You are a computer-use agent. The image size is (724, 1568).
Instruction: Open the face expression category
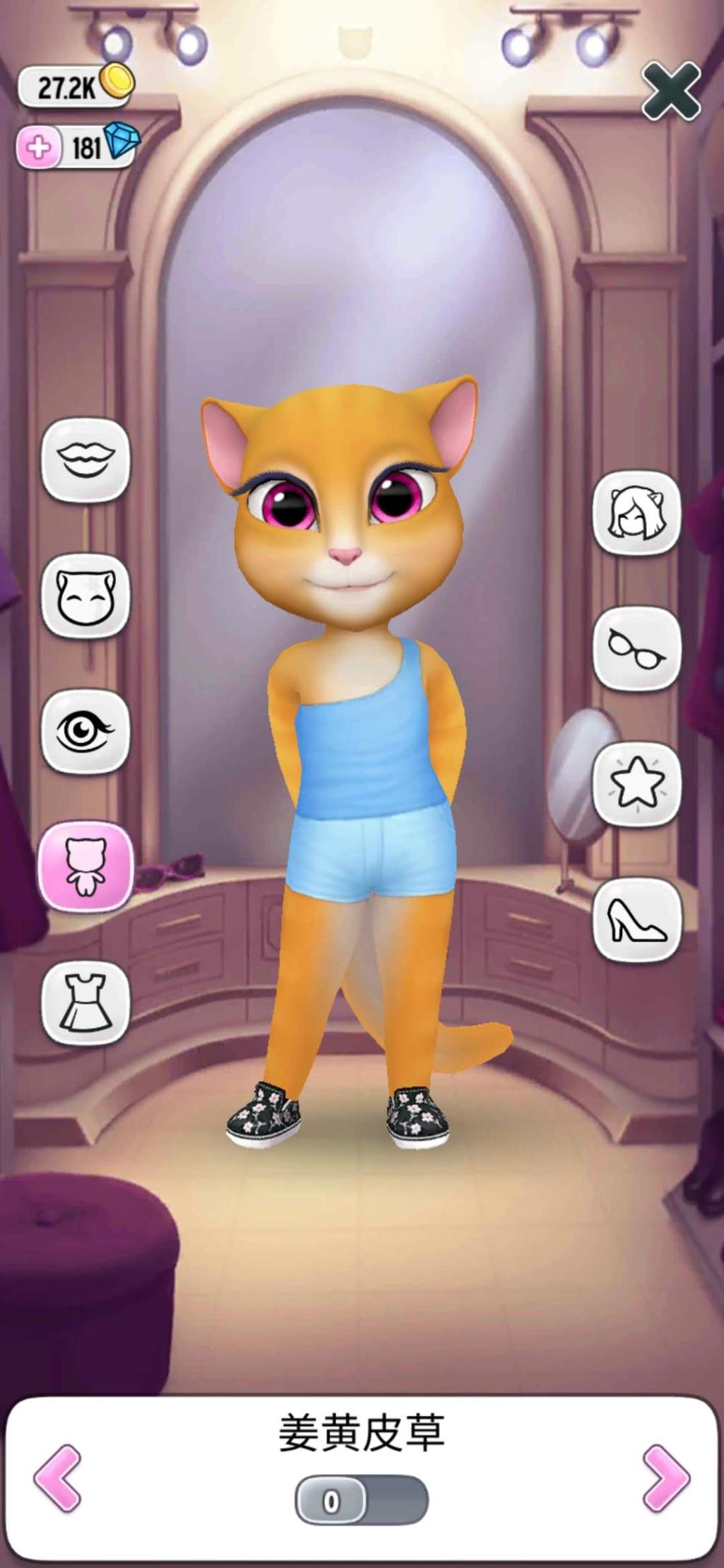[86, 595]
